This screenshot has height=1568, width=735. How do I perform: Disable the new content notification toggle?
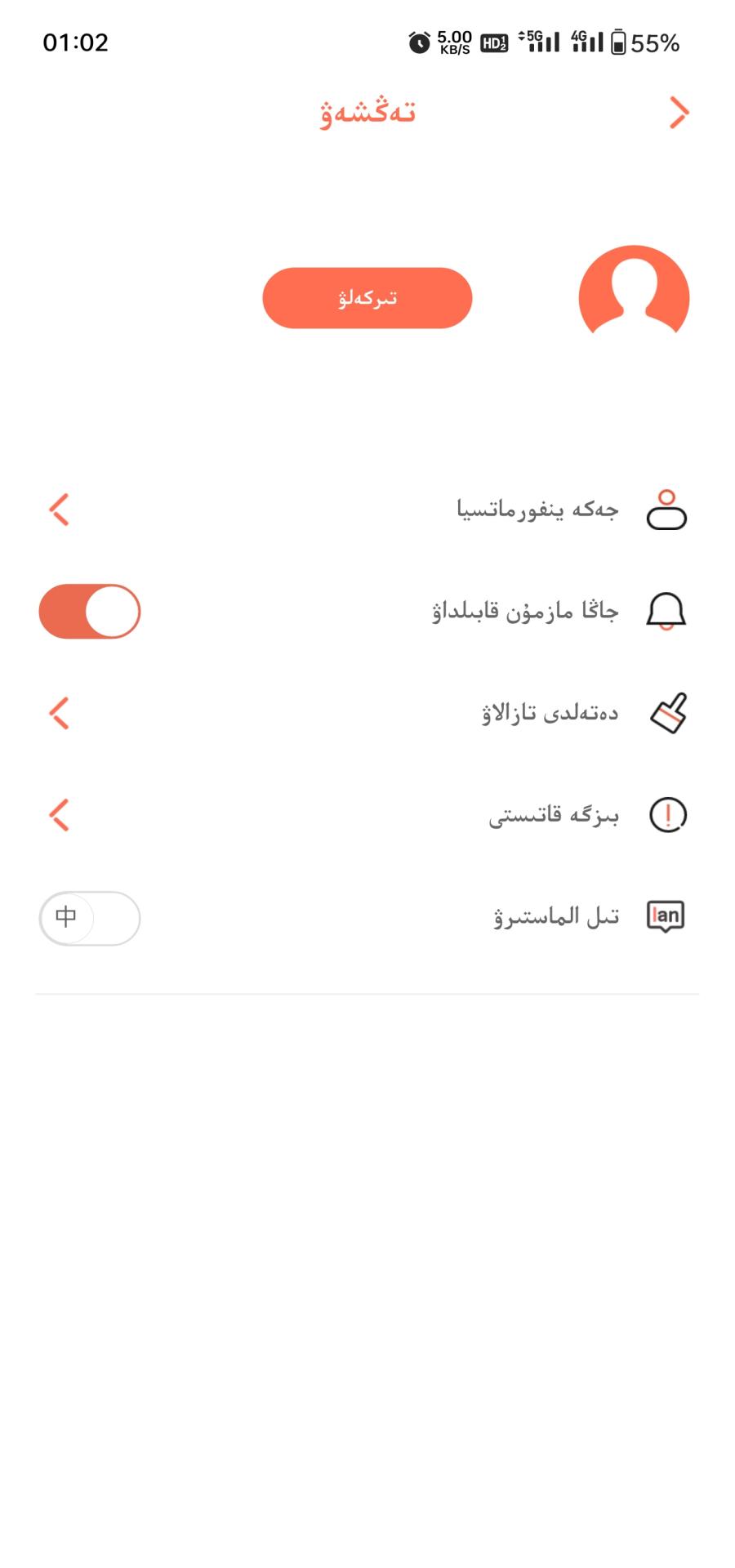pos(90,610)
